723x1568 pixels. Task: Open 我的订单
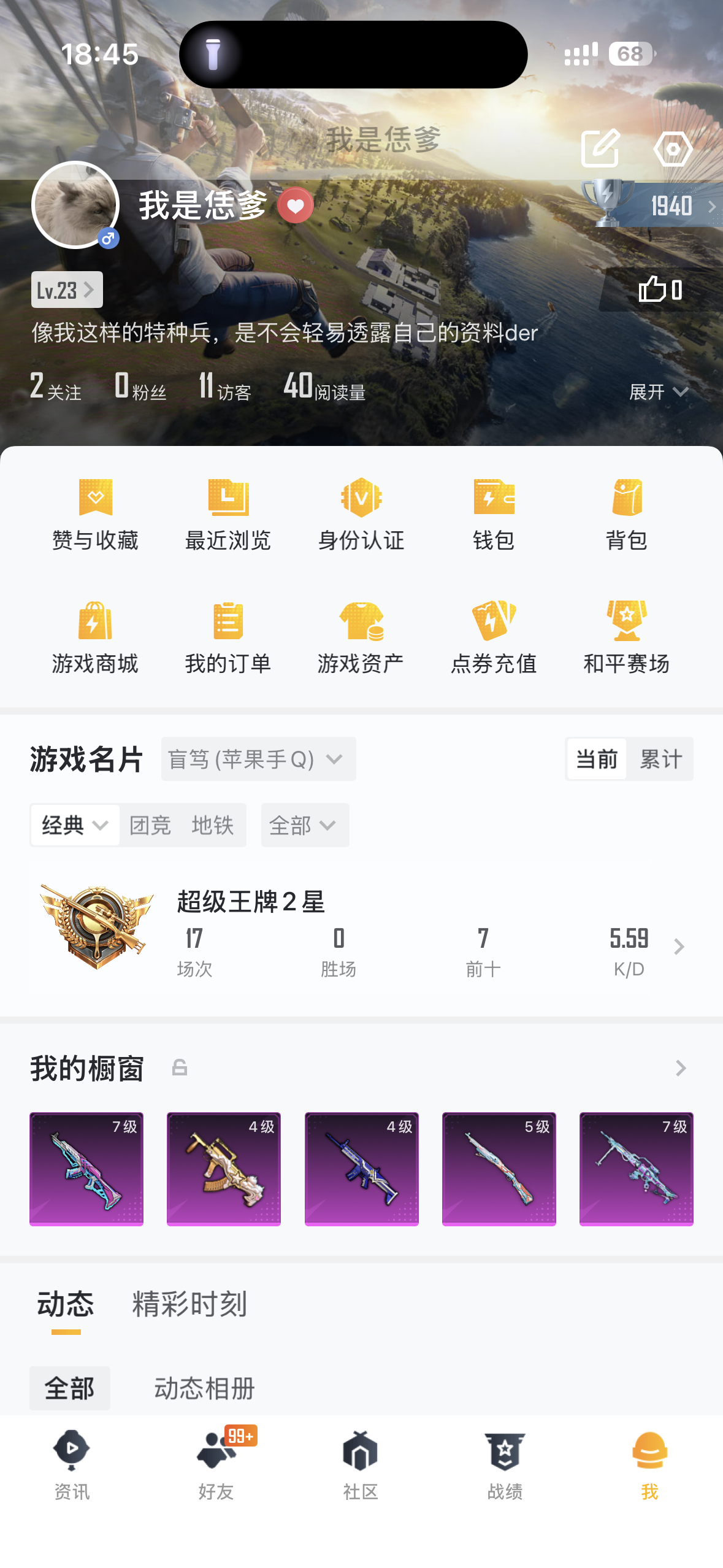point(228,638)
